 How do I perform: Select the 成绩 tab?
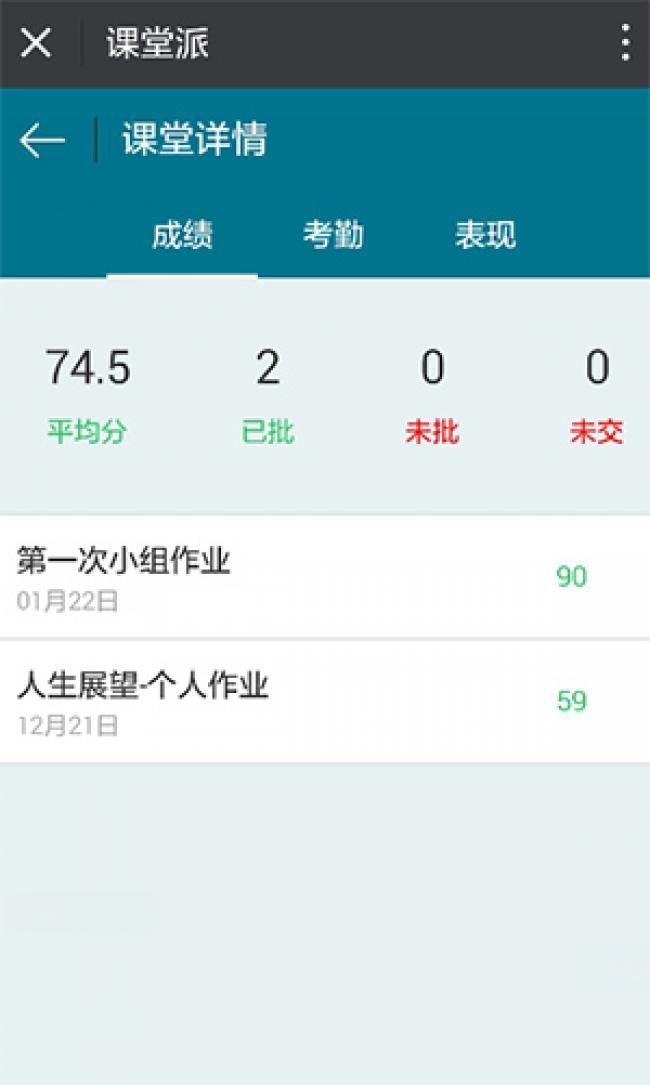click(x=182, y=236)
